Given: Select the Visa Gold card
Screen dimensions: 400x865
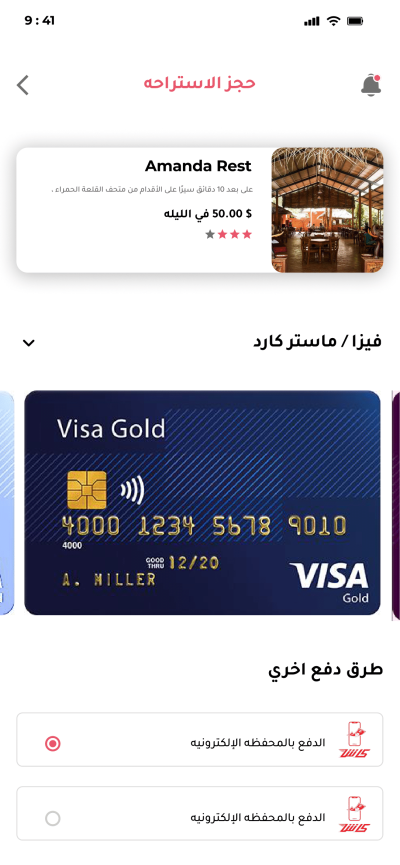Looking at the screenshot, I should 202,503.
